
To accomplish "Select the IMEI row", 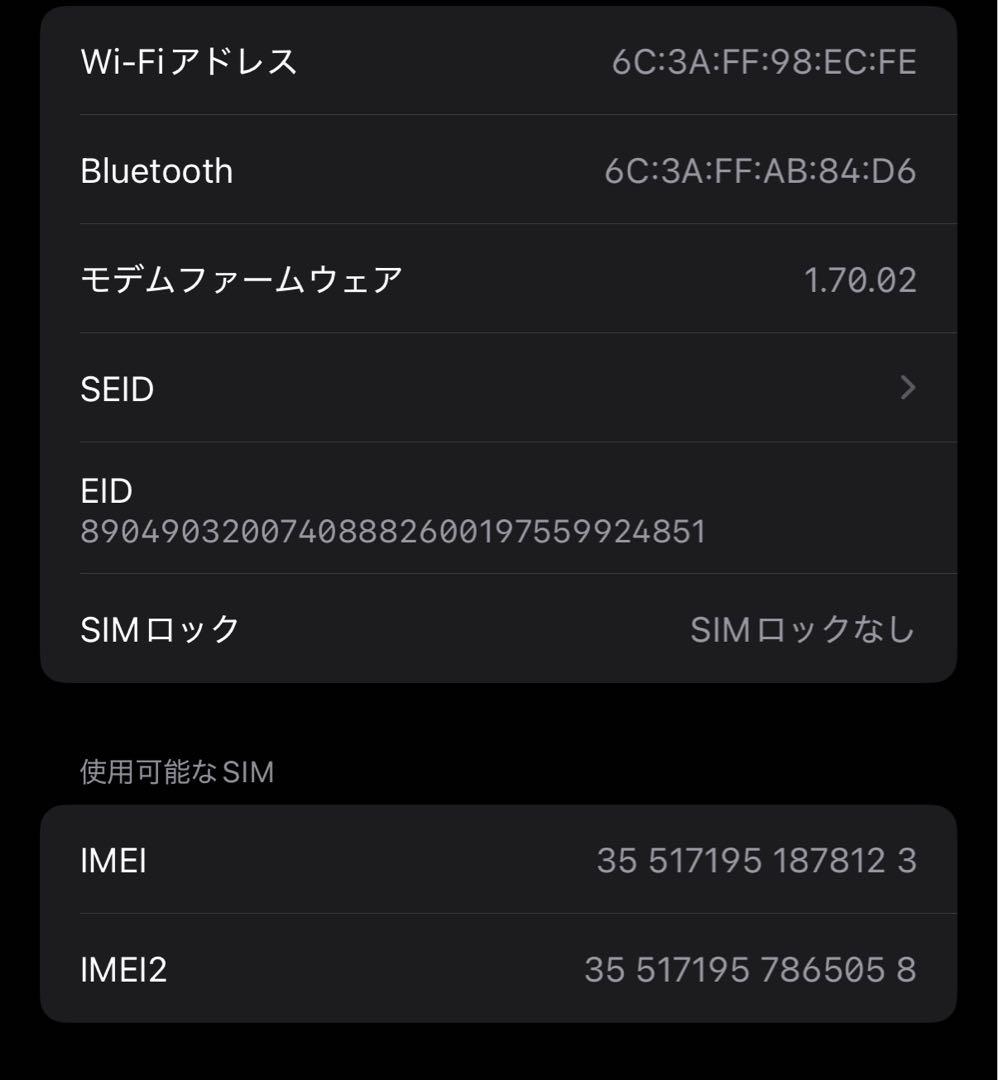I will [500, 860].
